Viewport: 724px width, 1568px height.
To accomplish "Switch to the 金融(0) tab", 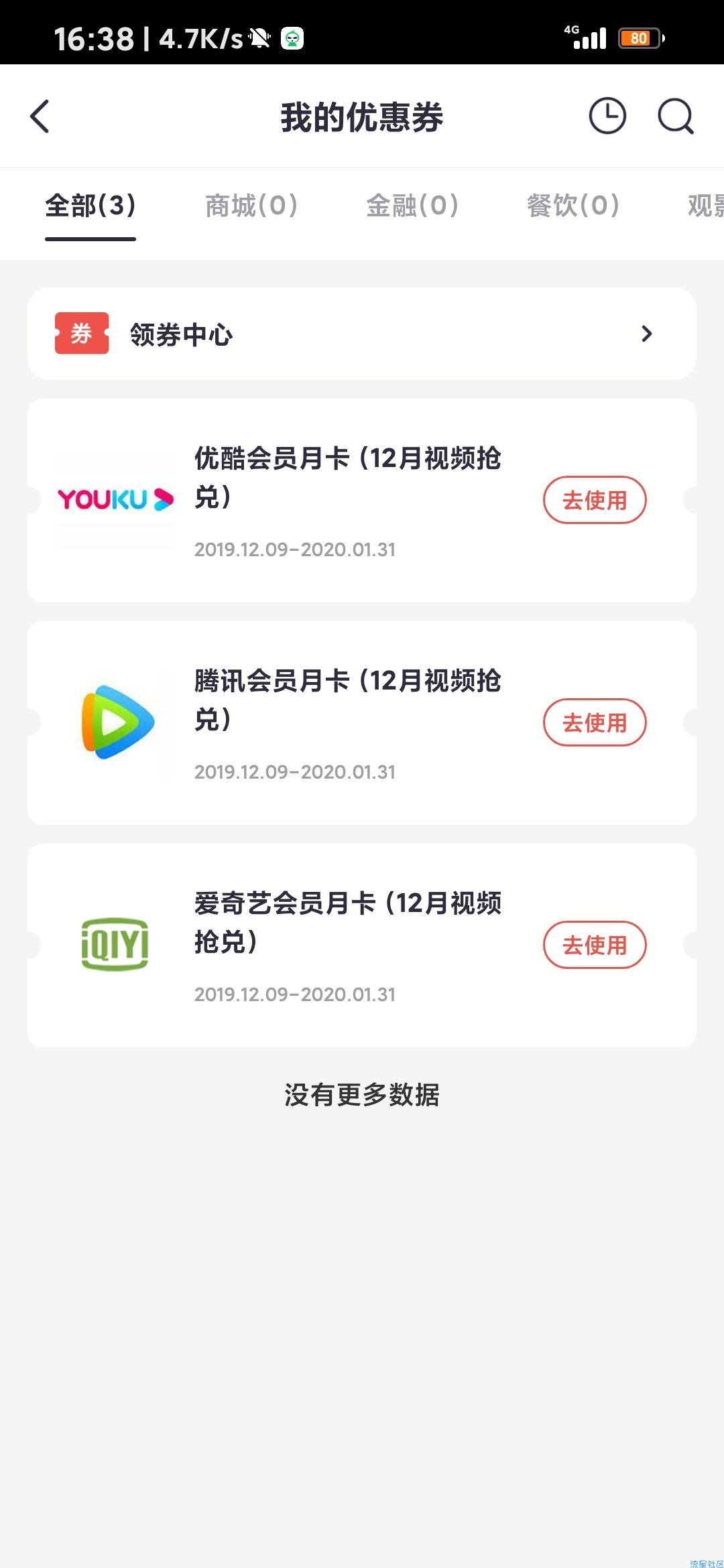I will pyautogui.click(x=412, y=205).
